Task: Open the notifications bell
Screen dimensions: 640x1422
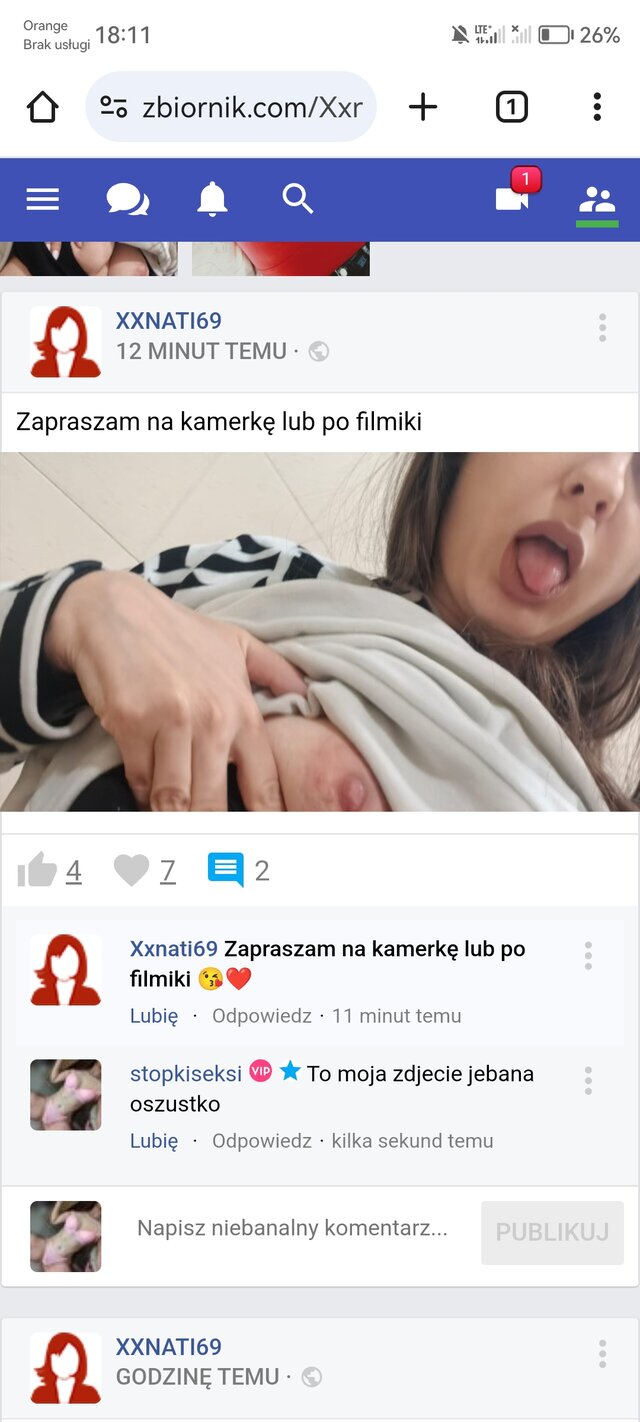Action: click(x=212, y=200)
